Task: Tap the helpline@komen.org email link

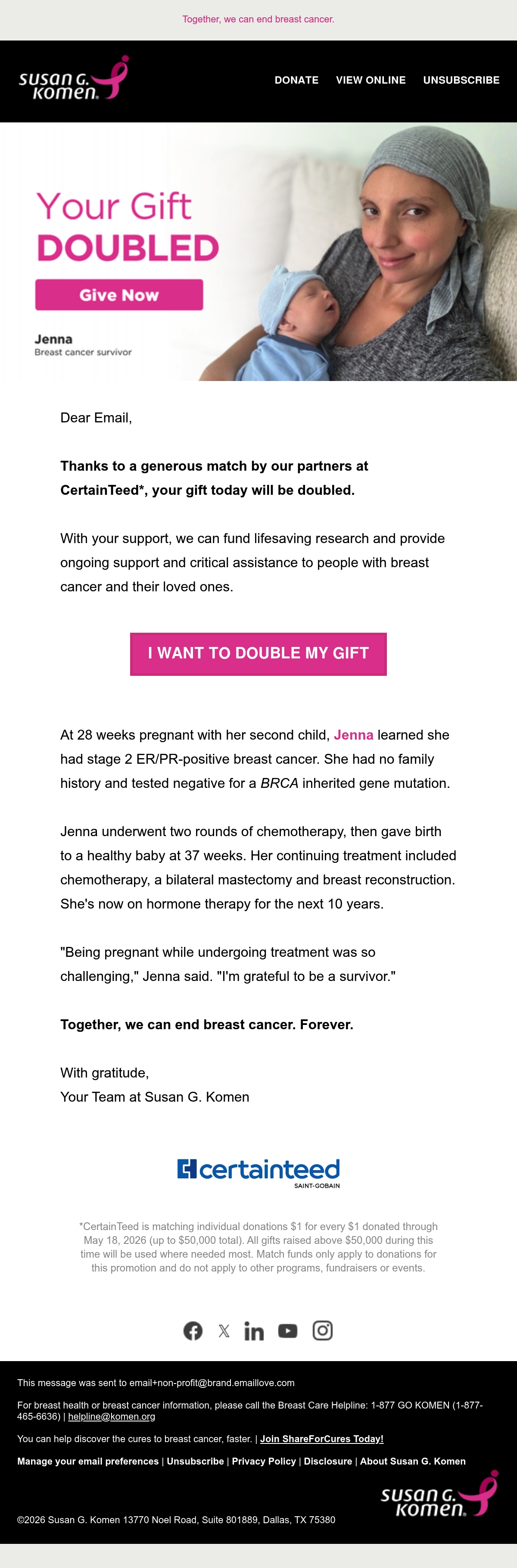Action: coord(111,1416)
